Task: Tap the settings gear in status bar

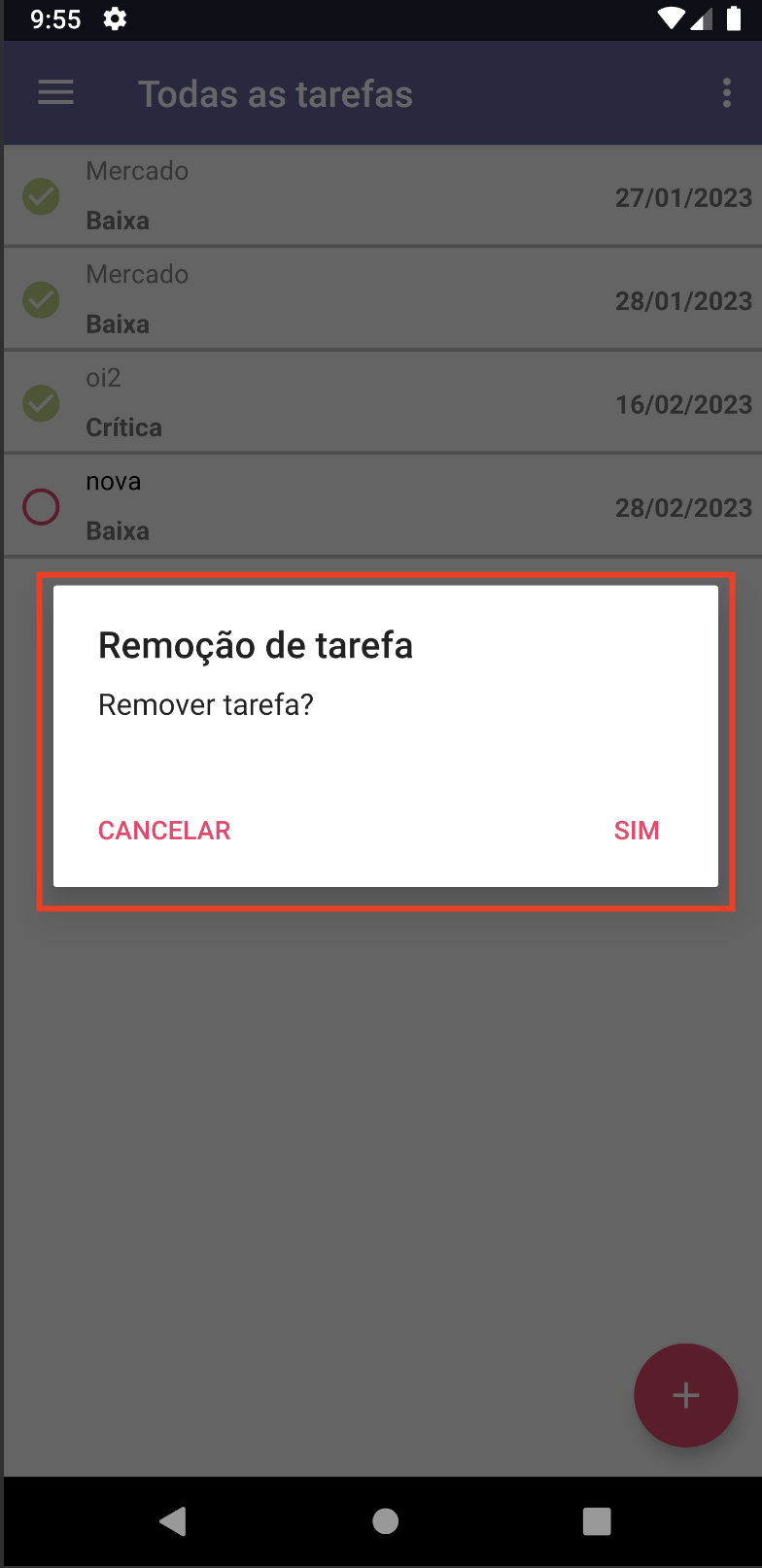Action: (x=114, y=17)
